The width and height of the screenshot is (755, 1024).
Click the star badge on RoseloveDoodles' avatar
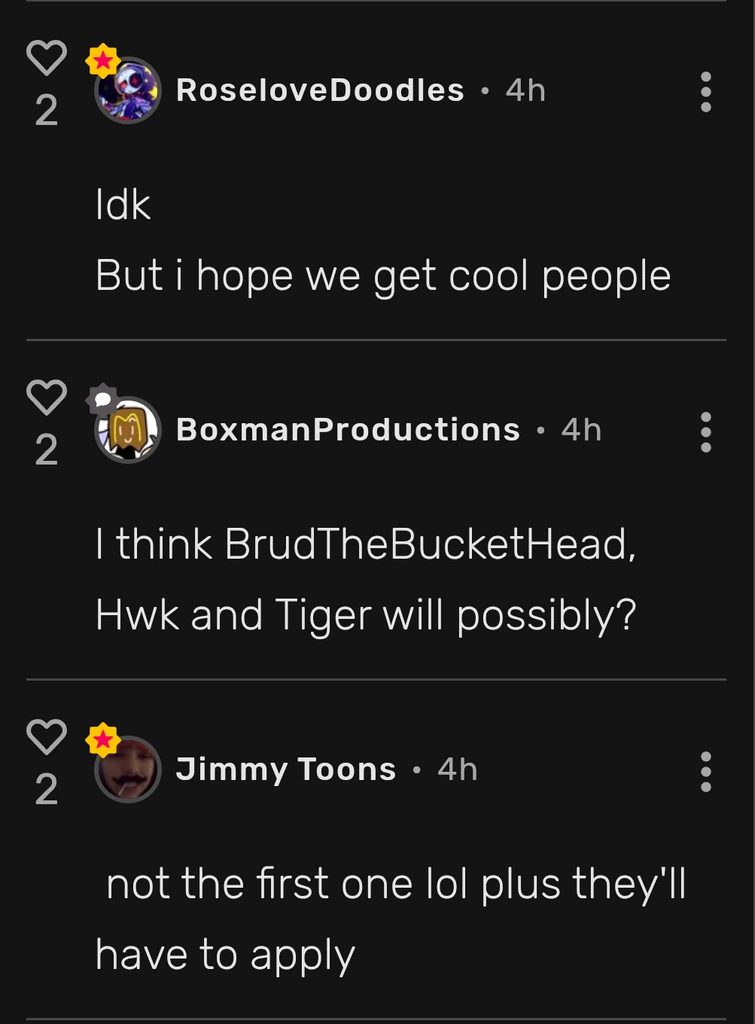click(x=103, y=60)
